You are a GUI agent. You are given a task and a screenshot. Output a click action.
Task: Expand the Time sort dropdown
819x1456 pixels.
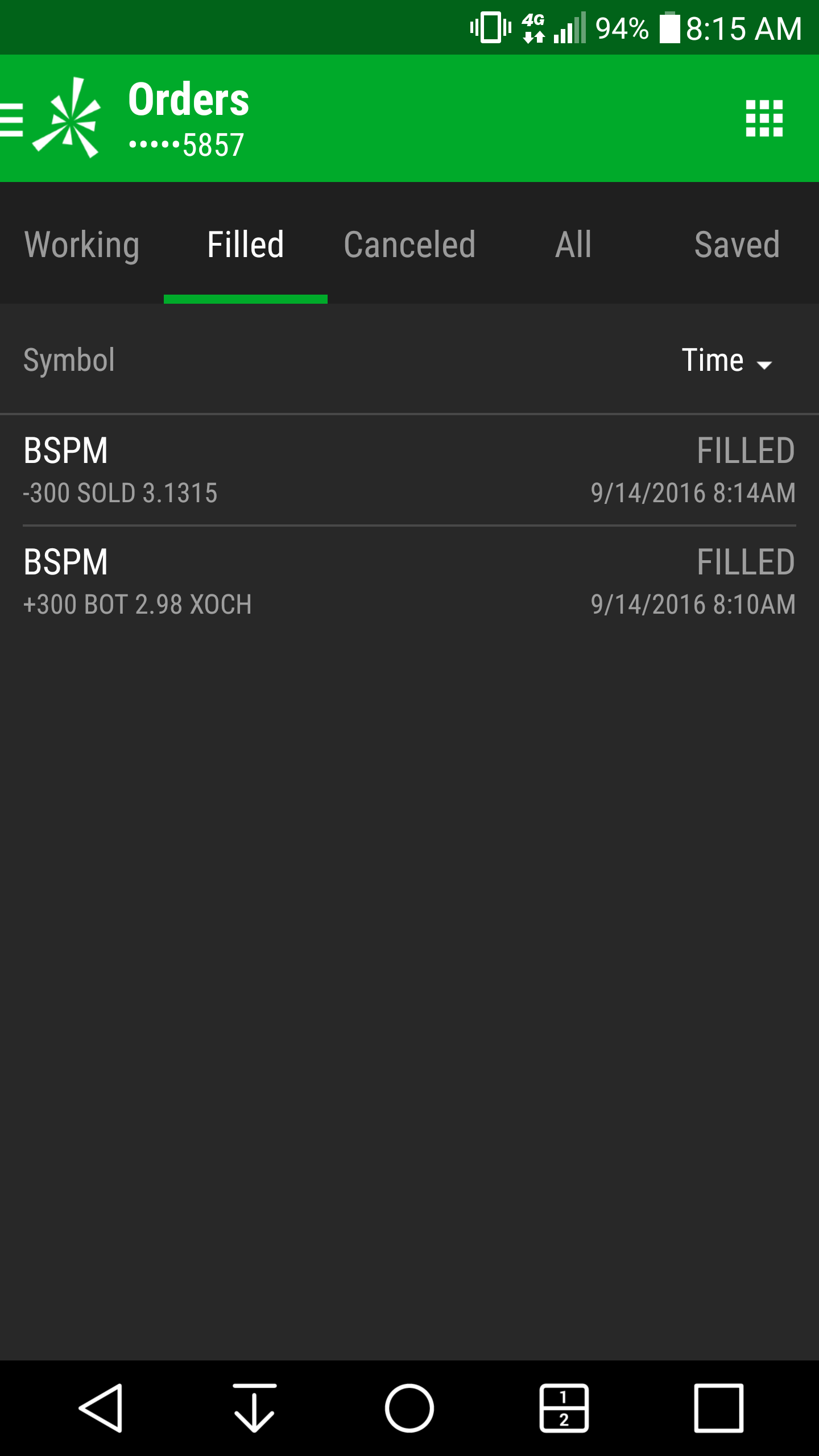(x=726, y=361)
